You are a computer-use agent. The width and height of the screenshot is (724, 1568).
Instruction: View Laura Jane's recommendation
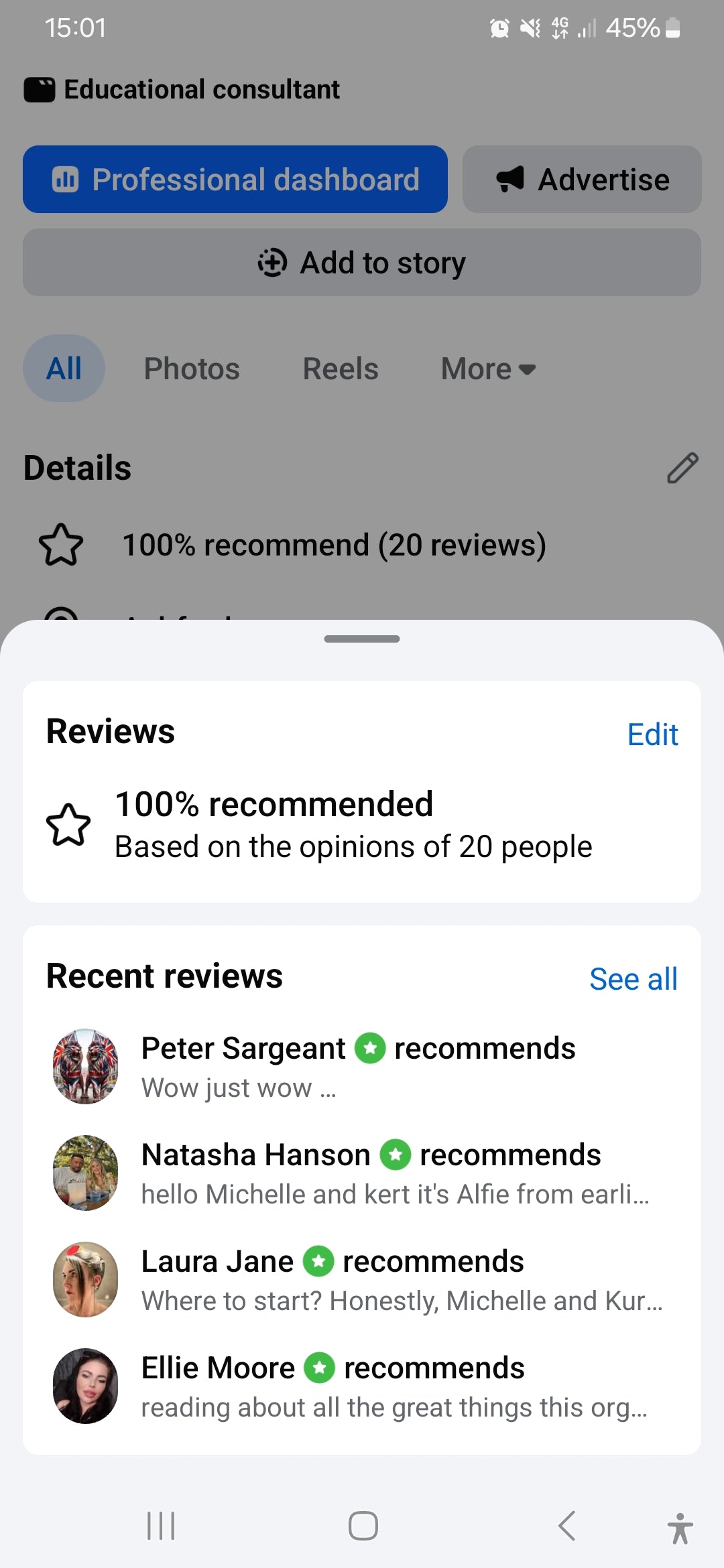[362, 1280]
